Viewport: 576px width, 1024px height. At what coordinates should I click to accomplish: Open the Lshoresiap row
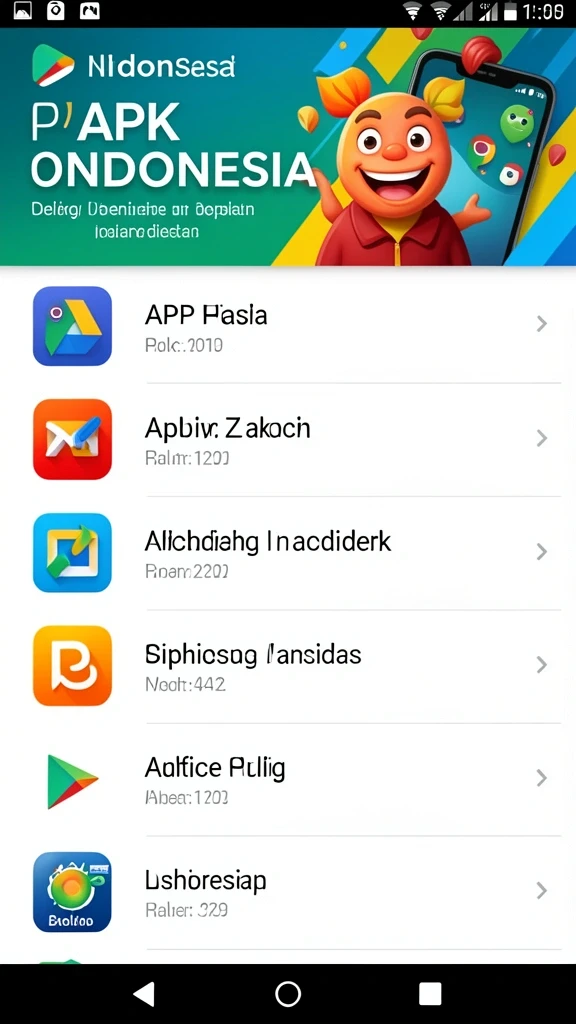[288, 892]
